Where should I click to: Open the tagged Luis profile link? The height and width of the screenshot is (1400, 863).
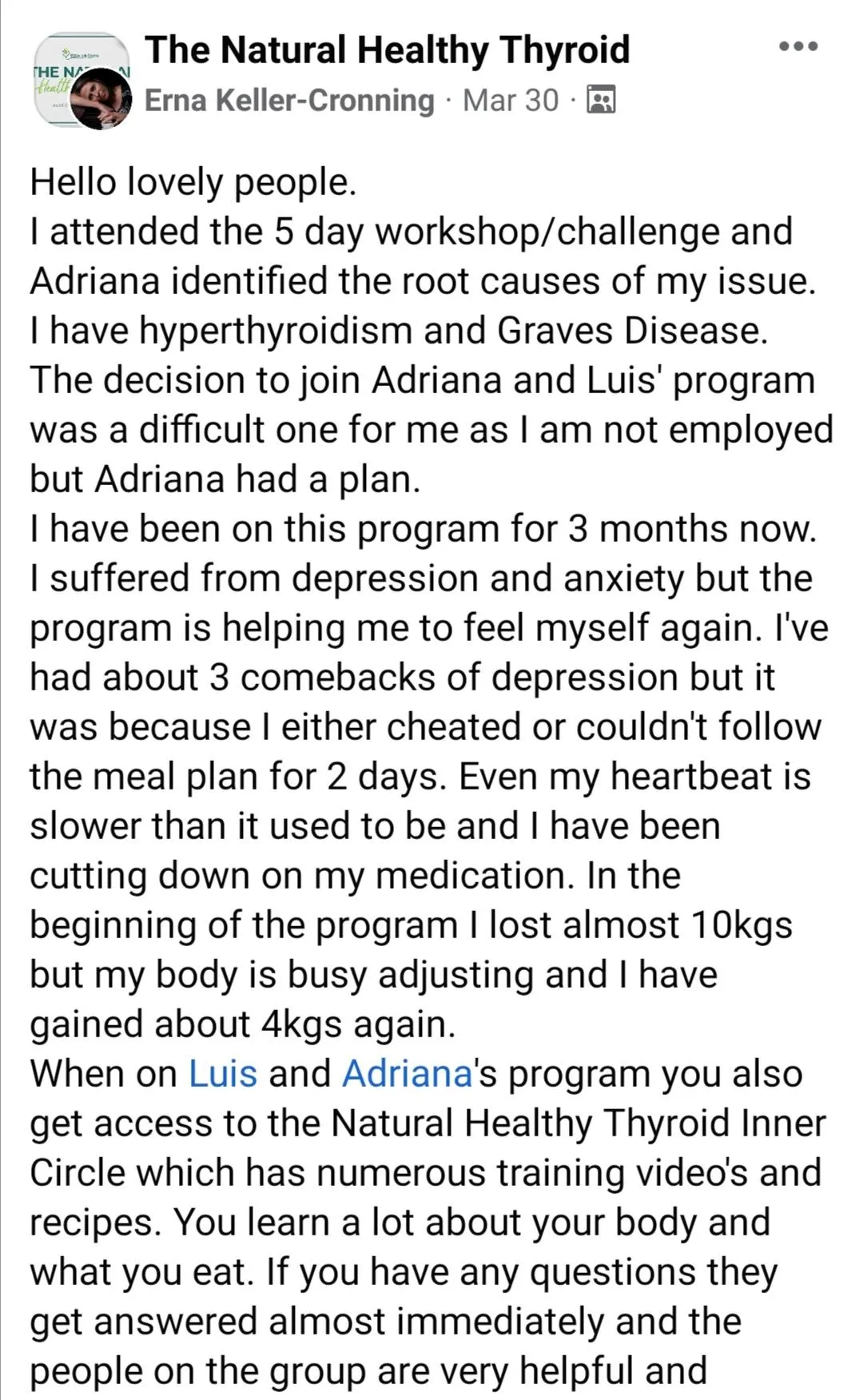223,1073
